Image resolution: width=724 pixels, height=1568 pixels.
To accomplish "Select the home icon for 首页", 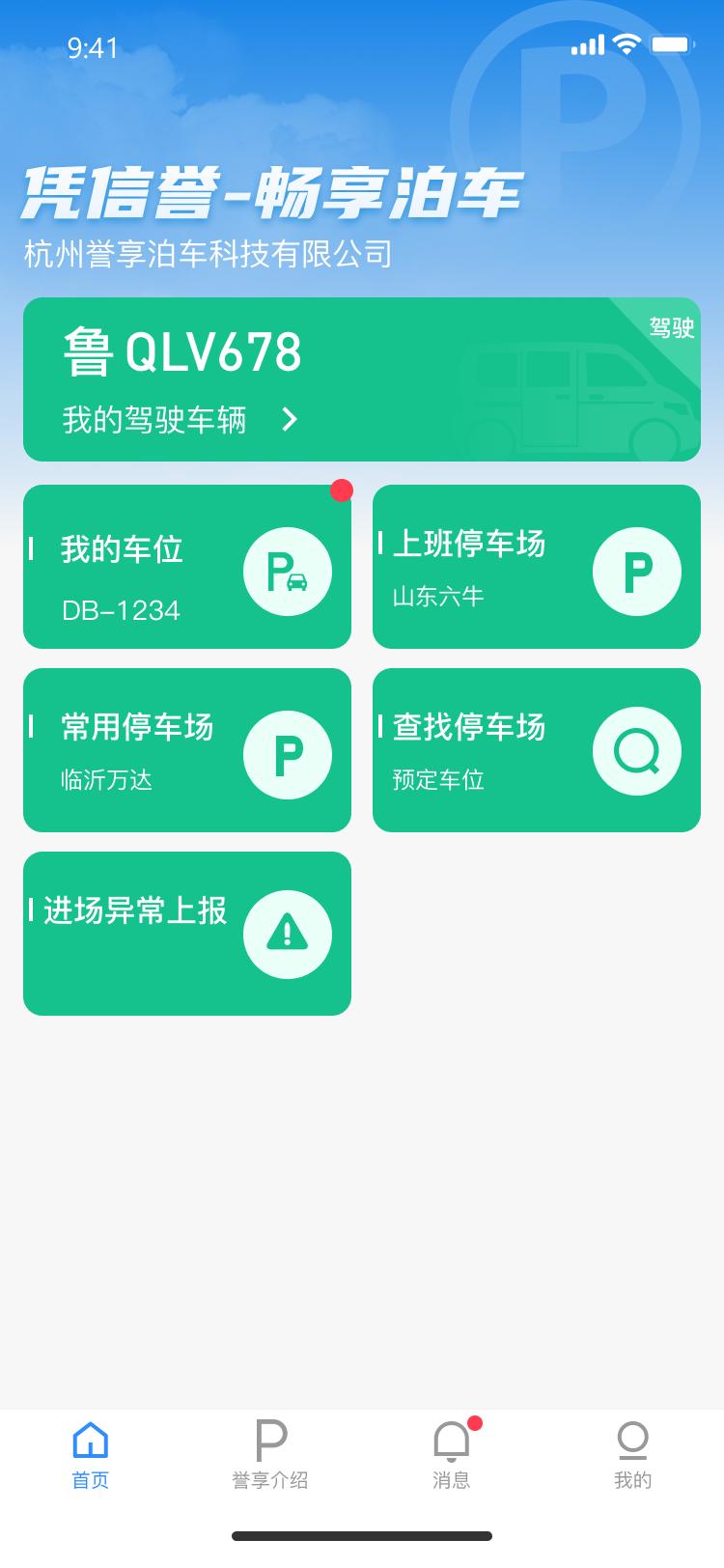I will [91, 1440].
